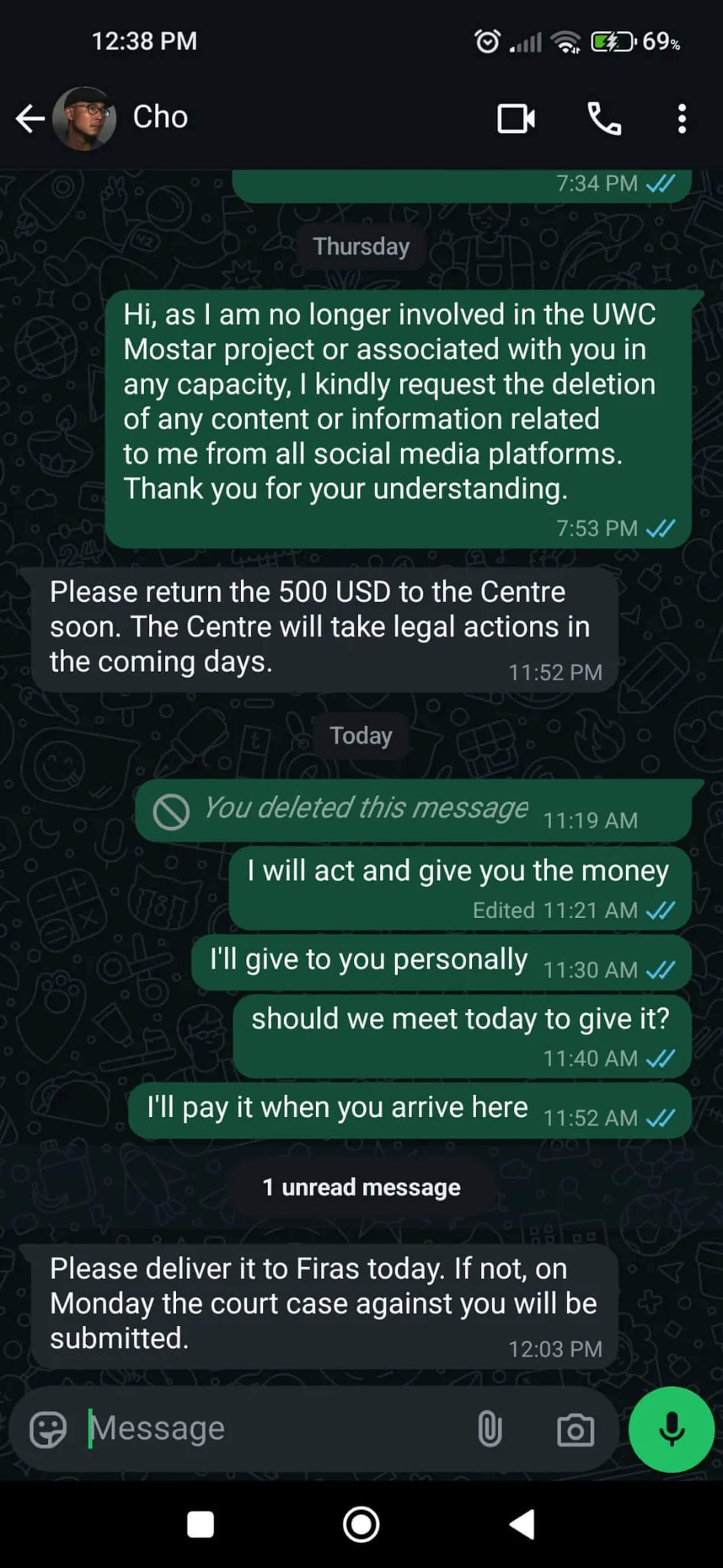Tap the system back triangle
This screenshot has width=723, height=1568.
522,1525
